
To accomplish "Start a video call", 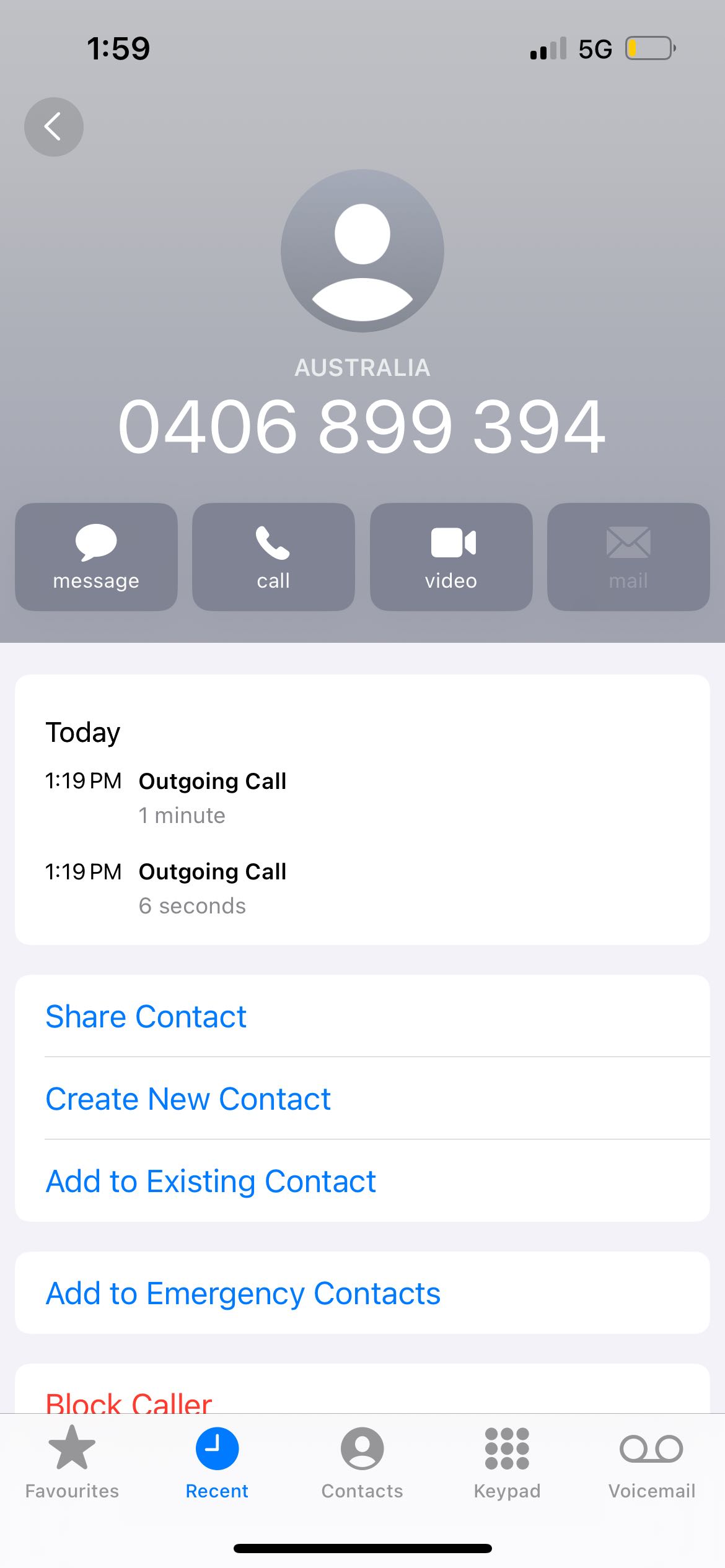I will click(451, 557).
